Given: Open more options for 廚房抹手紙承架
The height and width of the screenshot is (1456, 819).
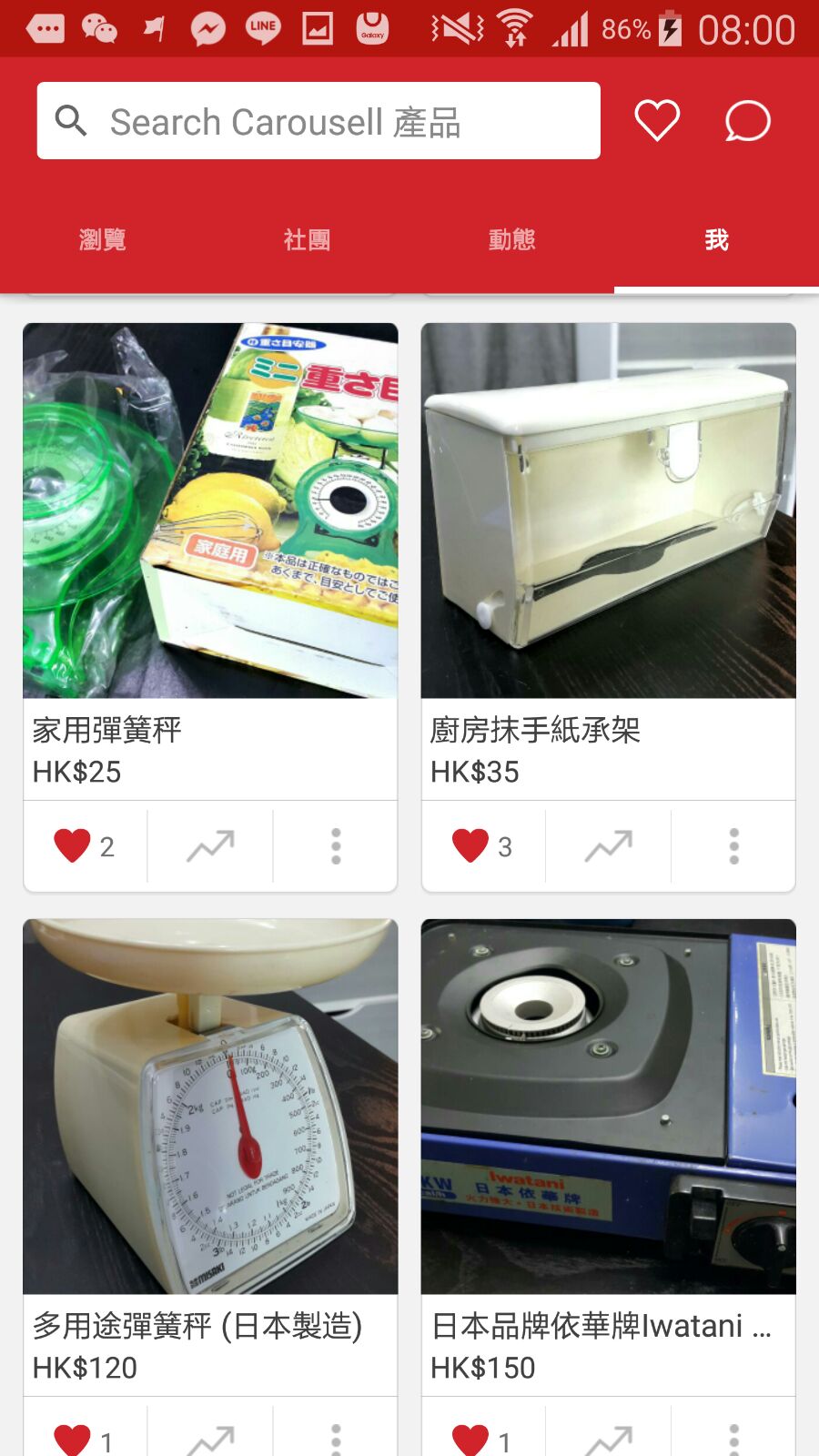Looking at the screenshot, I should click(x=733, y=846).
